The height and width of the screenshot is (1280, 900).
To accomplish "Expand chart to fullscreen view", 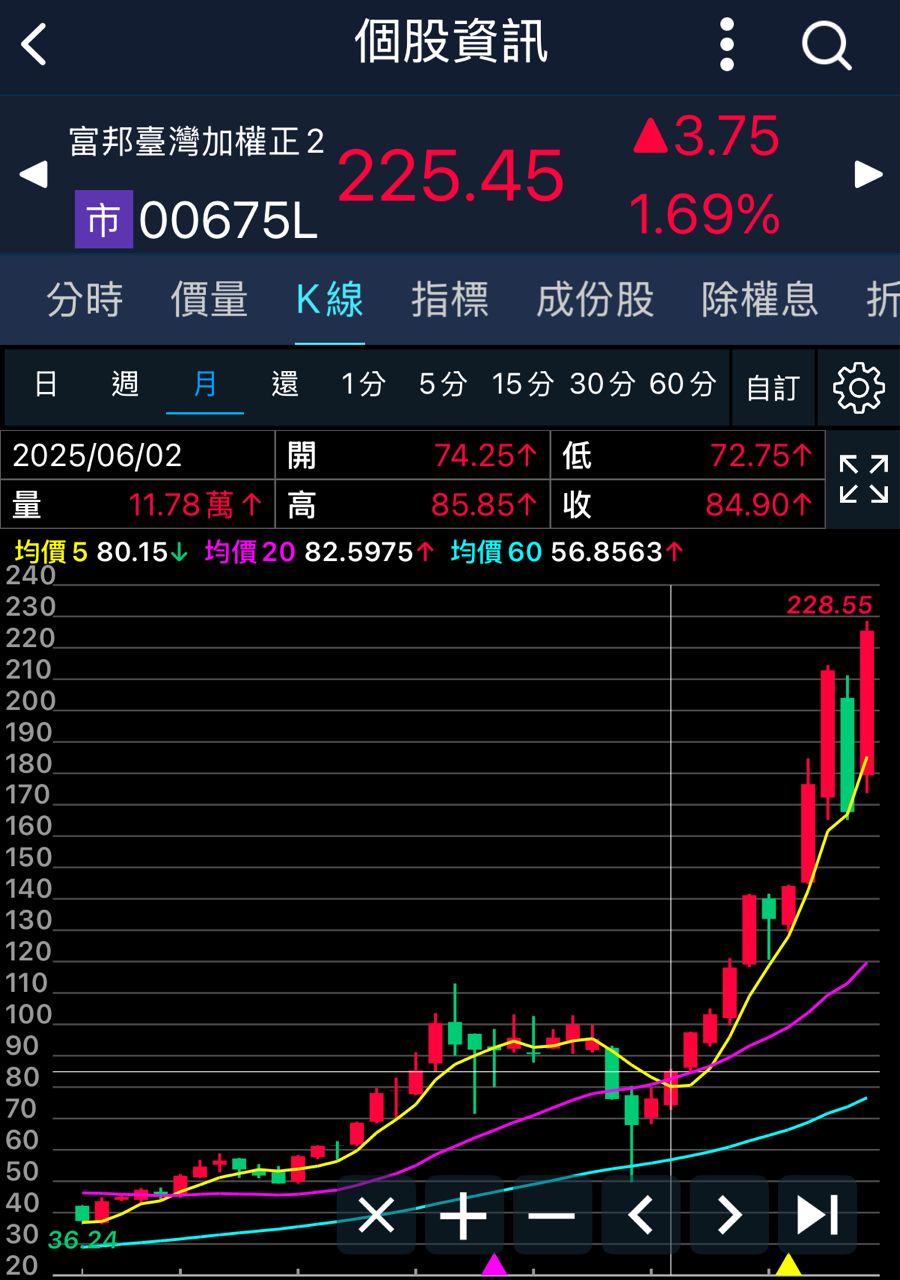I will click(x=862, y=480).
